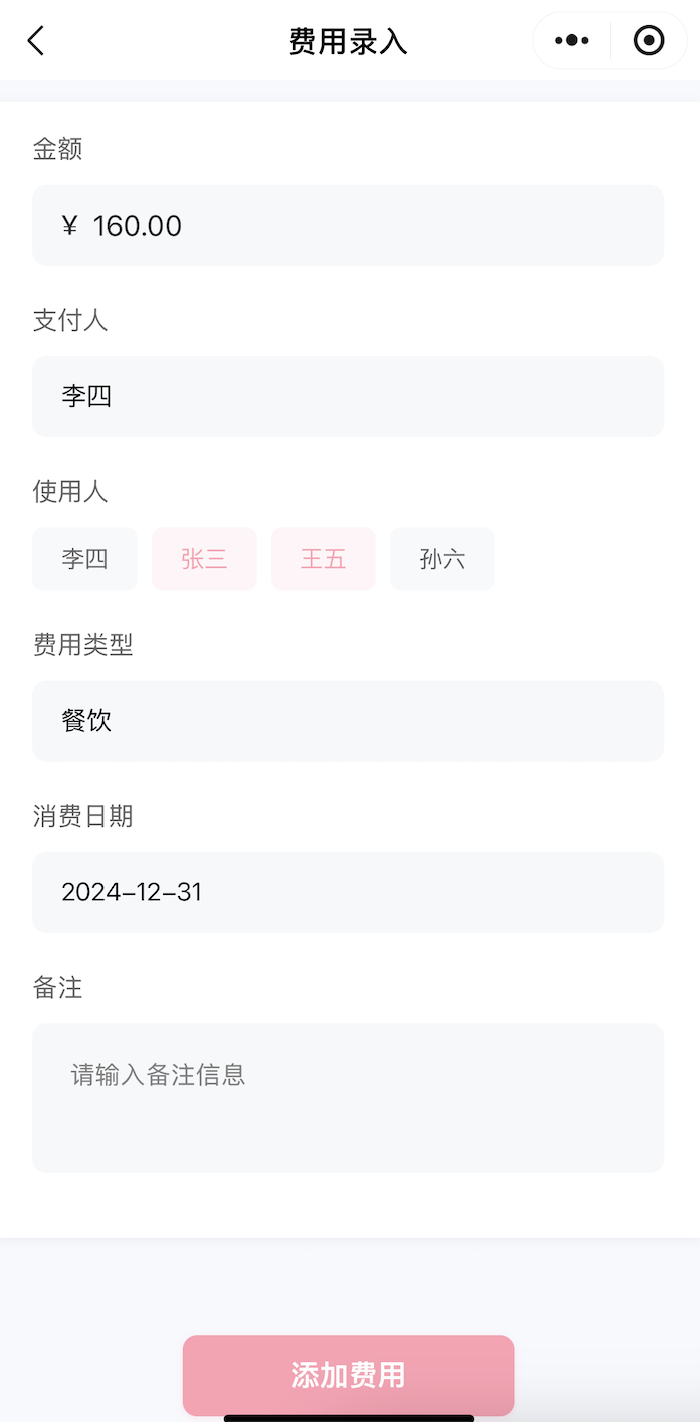Go back using the top-left arrow
The width and height of the screenshot is (700, 1422).
coord(36,40)
